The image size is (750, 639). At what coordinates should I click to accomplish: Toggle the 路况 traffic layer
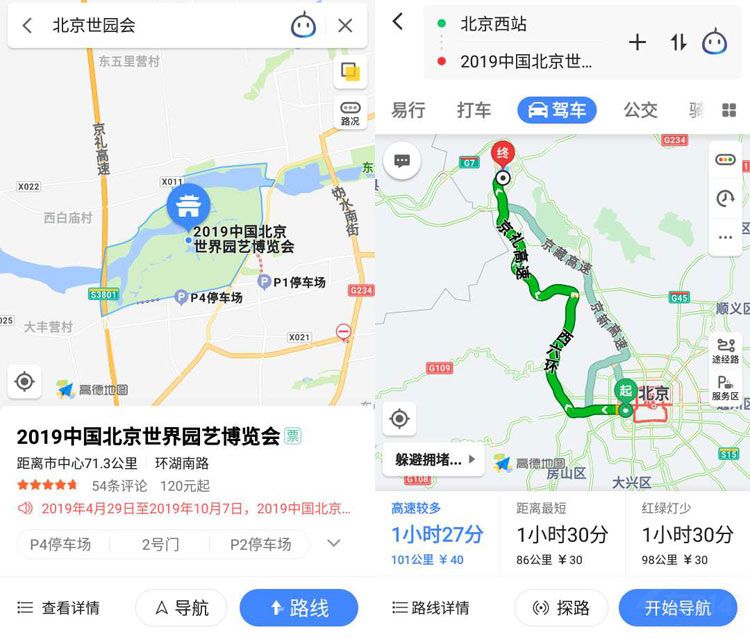(x=350, y=113)
